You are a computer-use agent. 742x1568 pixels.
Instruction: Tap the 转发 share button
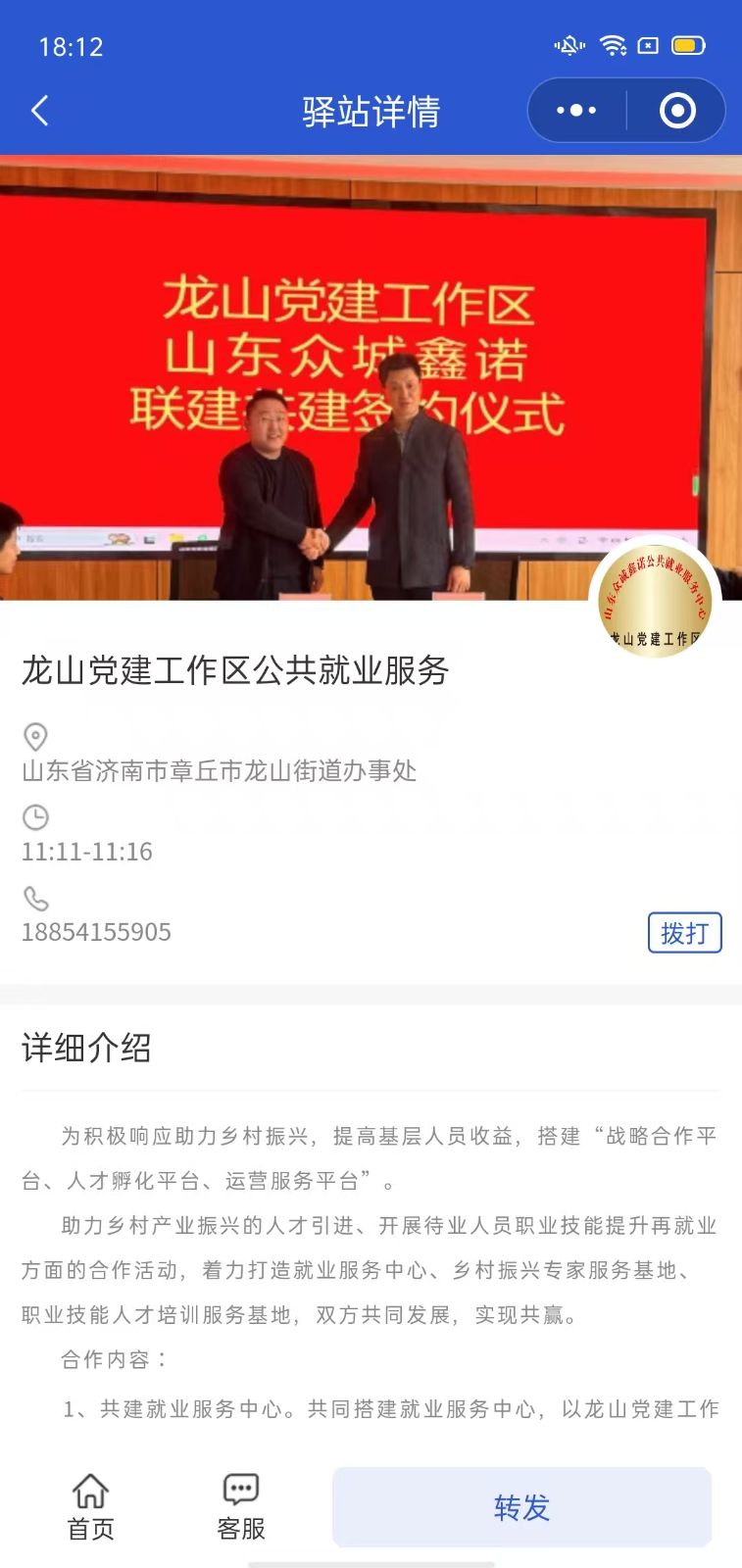click(521, 1506)
